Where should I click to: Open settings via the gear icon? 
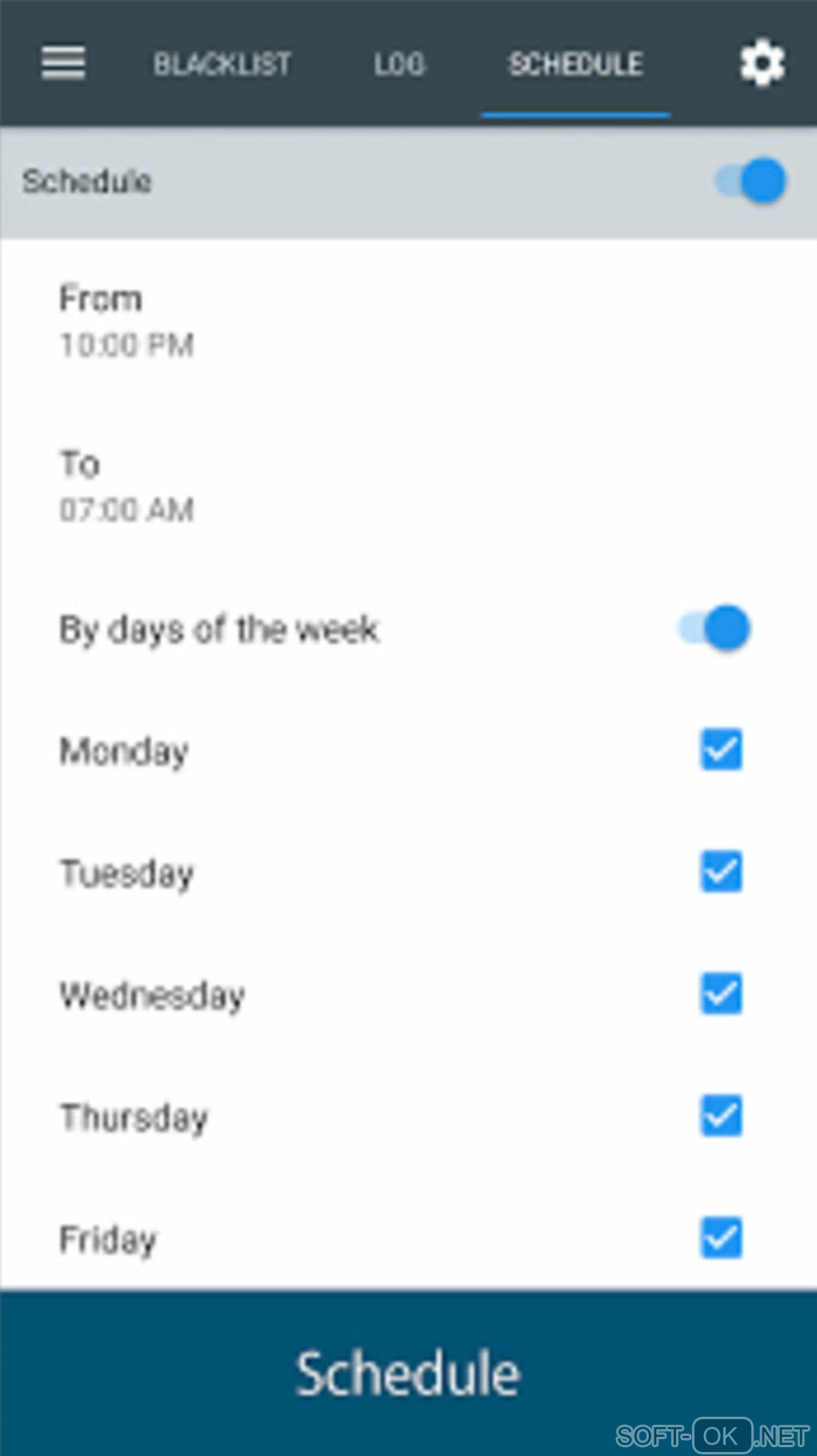tap(761, 63)
